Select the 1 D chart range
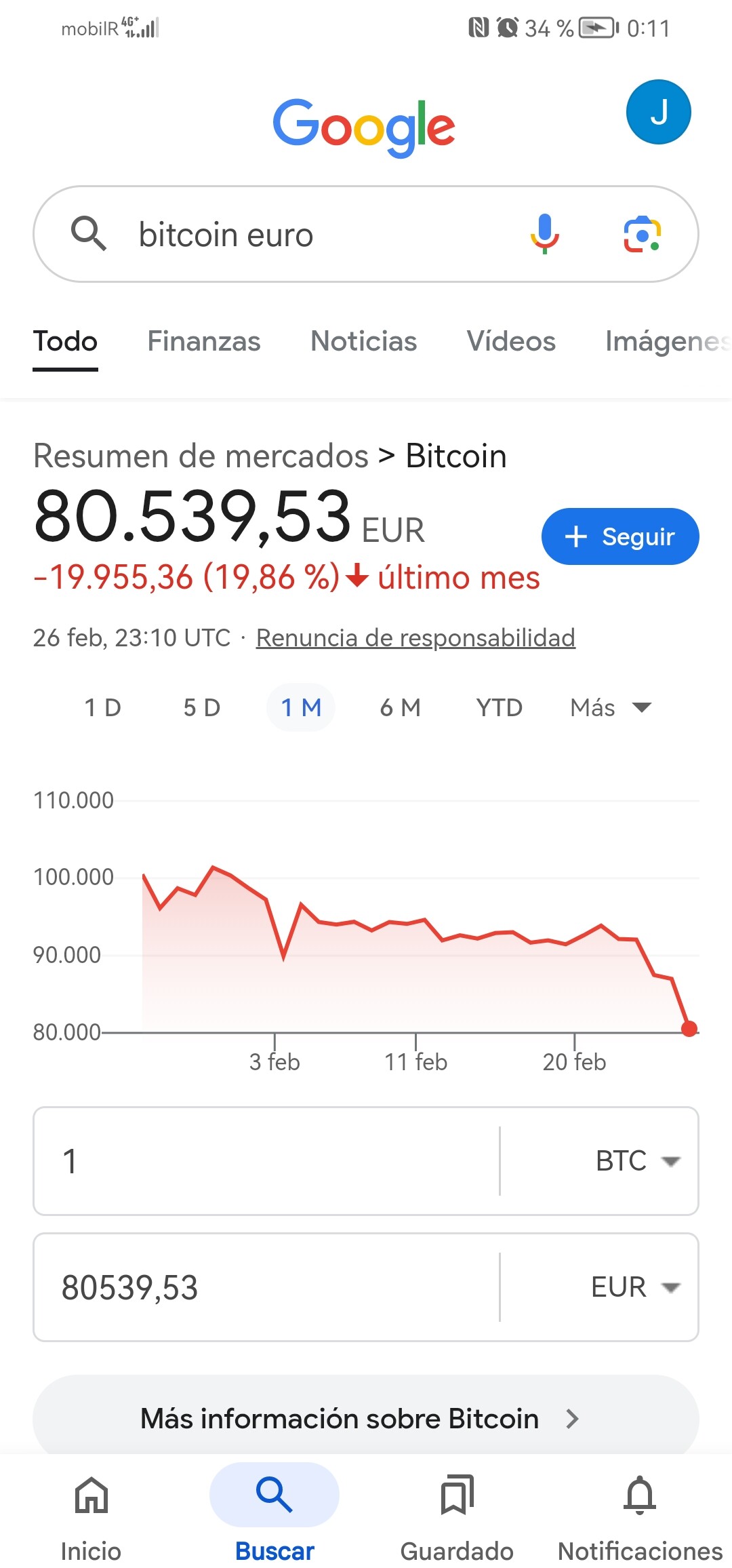Viewport: 732px width, 1568px height. (103, 707)
